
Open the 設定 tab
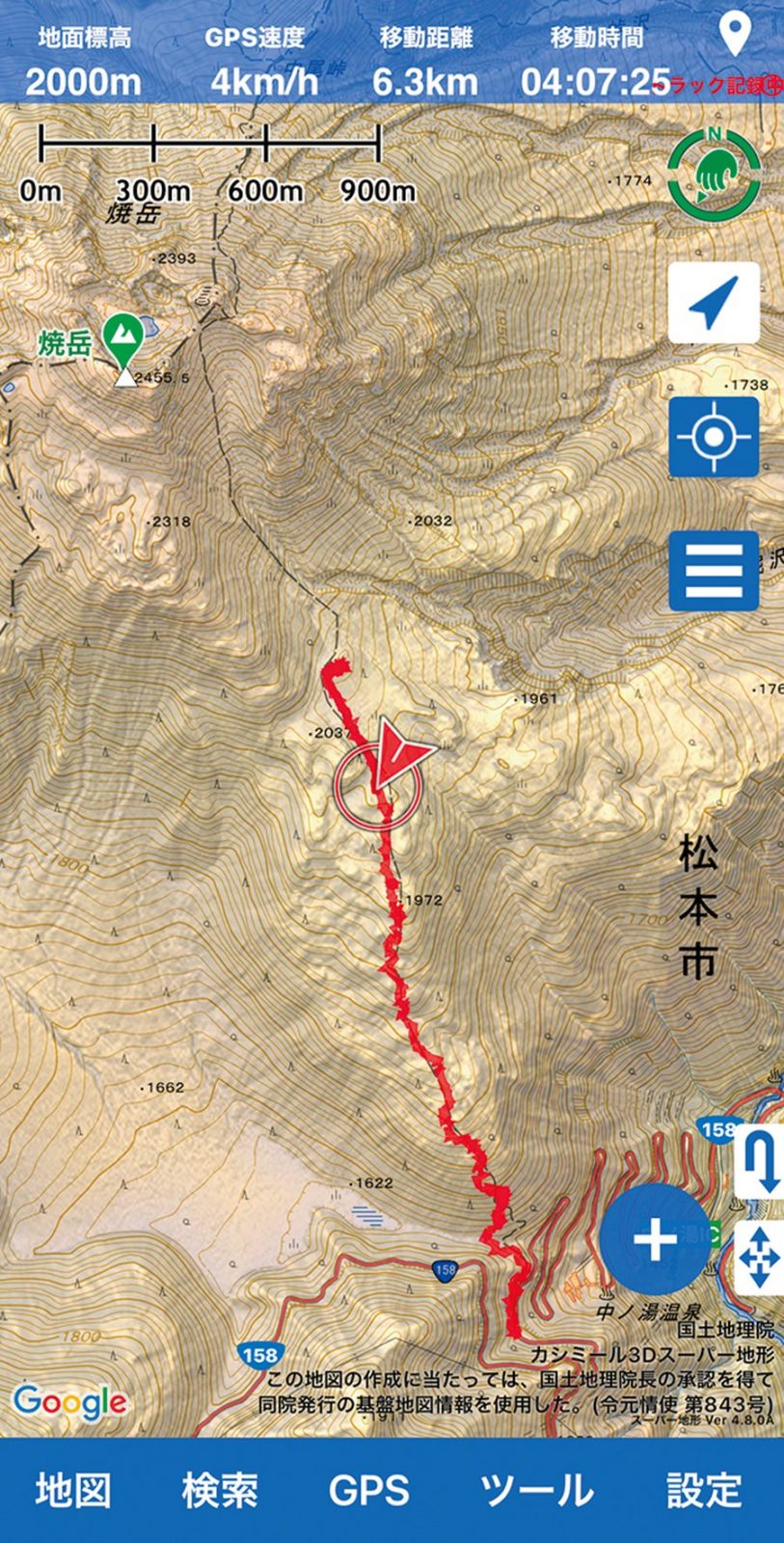click(705, 1491)
